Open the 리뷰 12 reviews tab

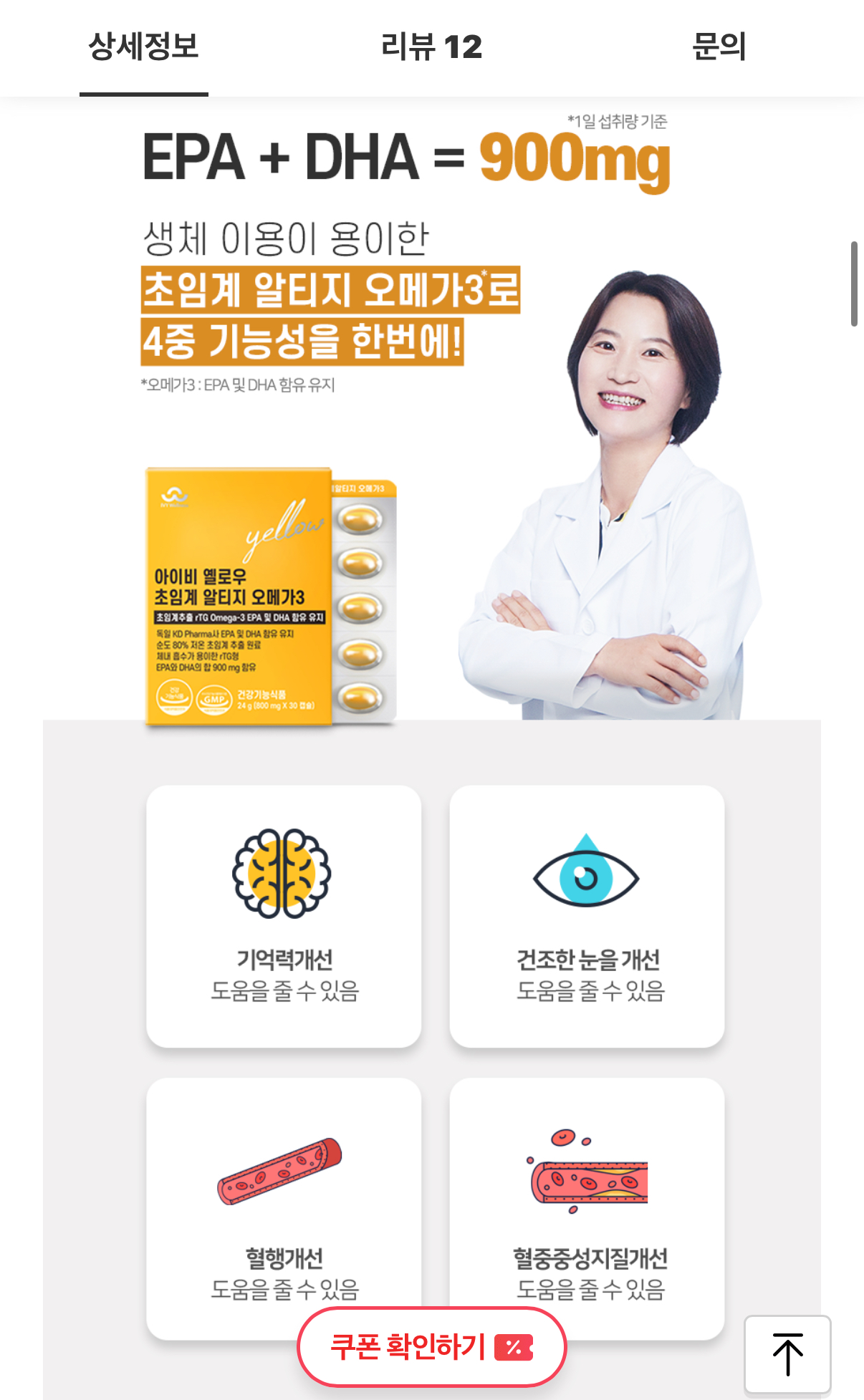(431, 47)
